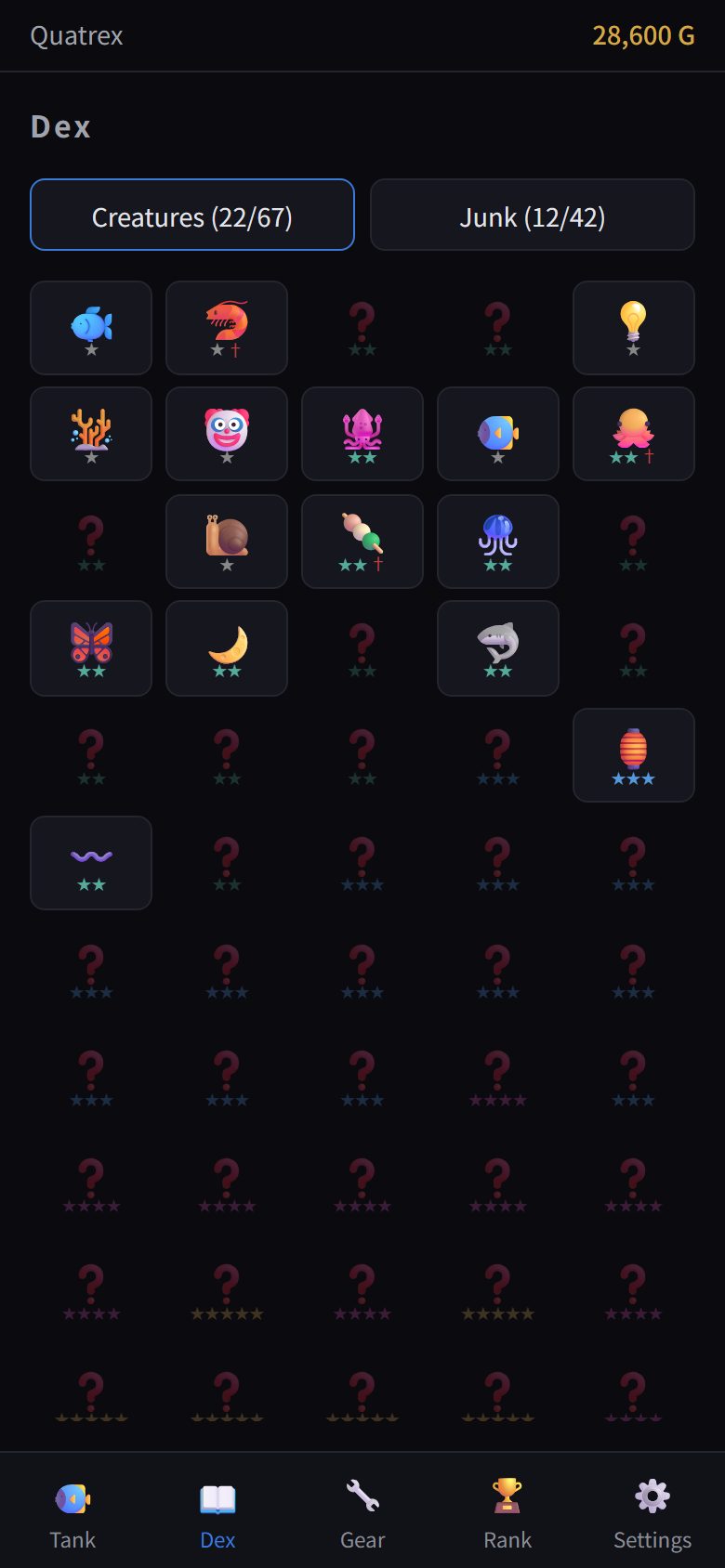Open the blue jellyfish entry
The width and height of the screenshot is (725, 1568).
click(x=498, y=542)
